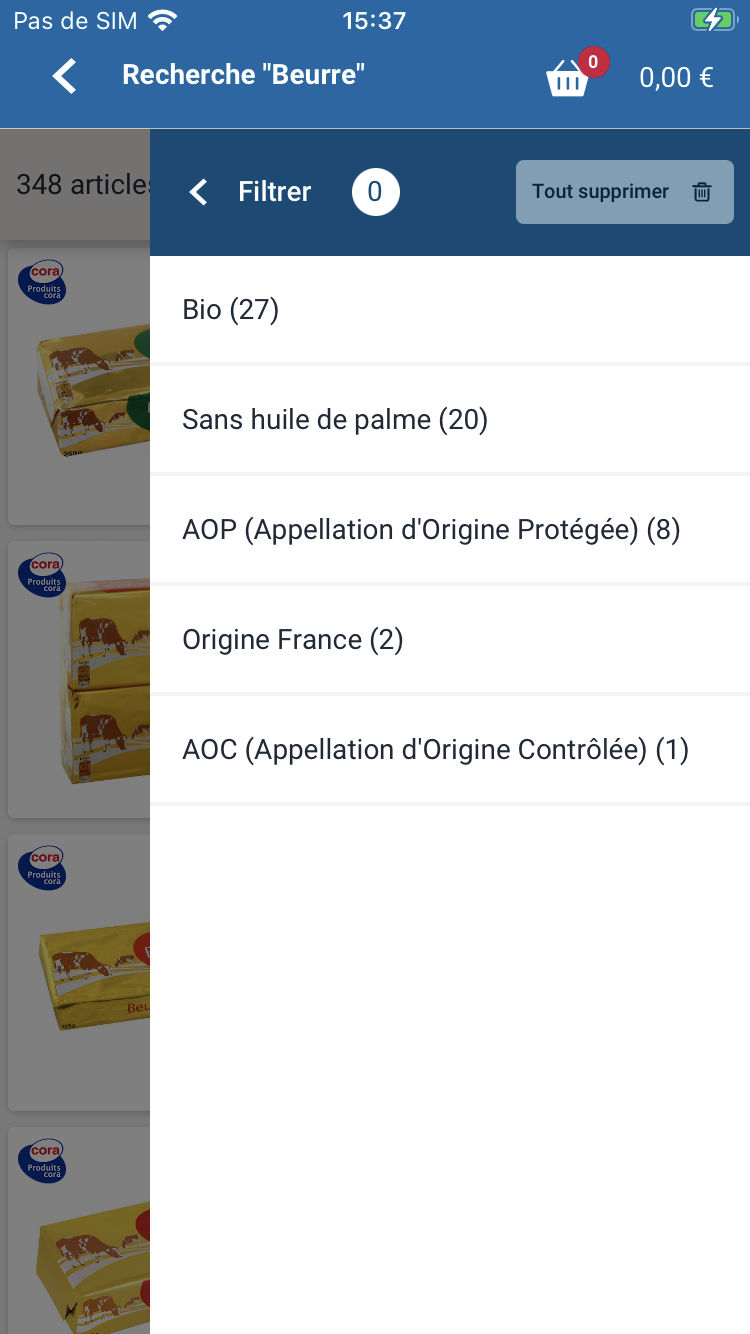This screenshot has width=750, height=1334.
Task: Tap the back arrow in the blue header
Action: coord(64,76)
